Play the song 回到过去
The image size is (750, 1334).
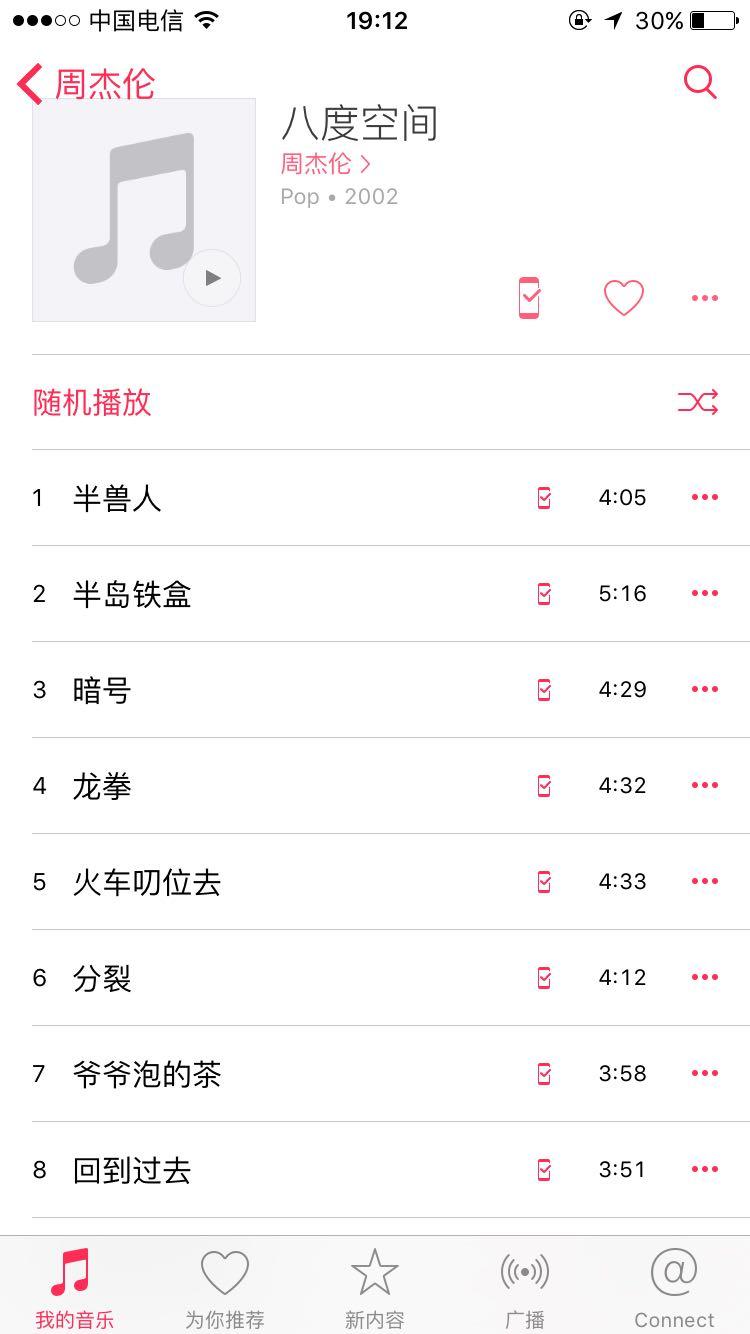(x=132, y=1169)
